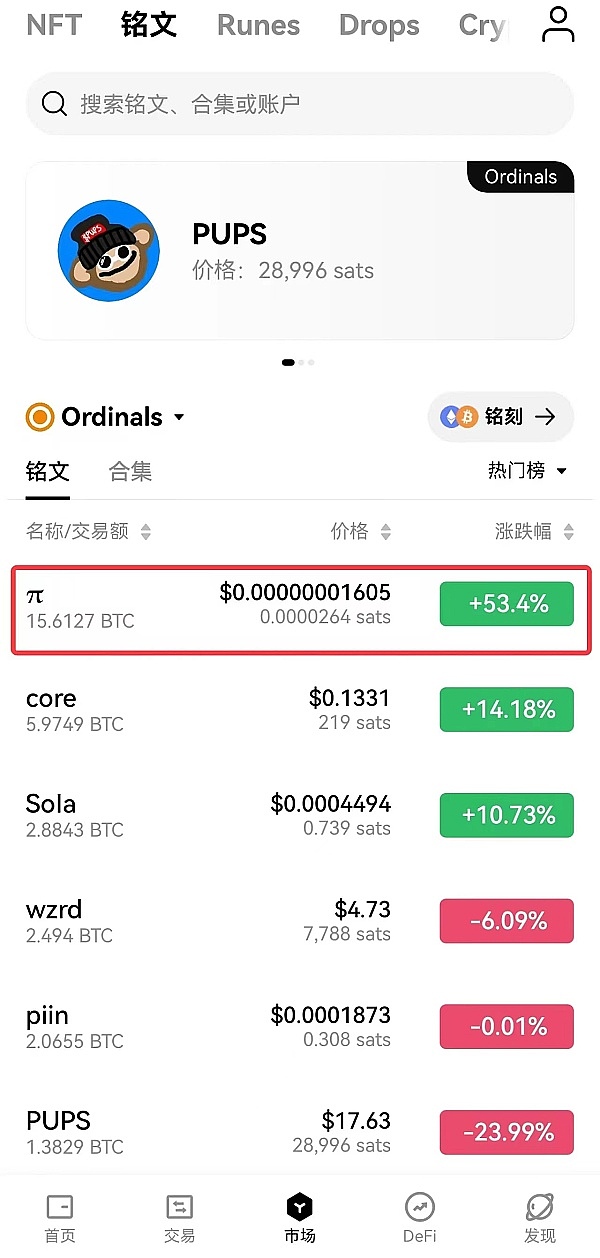Switch to the NFT tab
Image resolution: width=600 pixels, height=1258 pixels.
coord(54,25)
